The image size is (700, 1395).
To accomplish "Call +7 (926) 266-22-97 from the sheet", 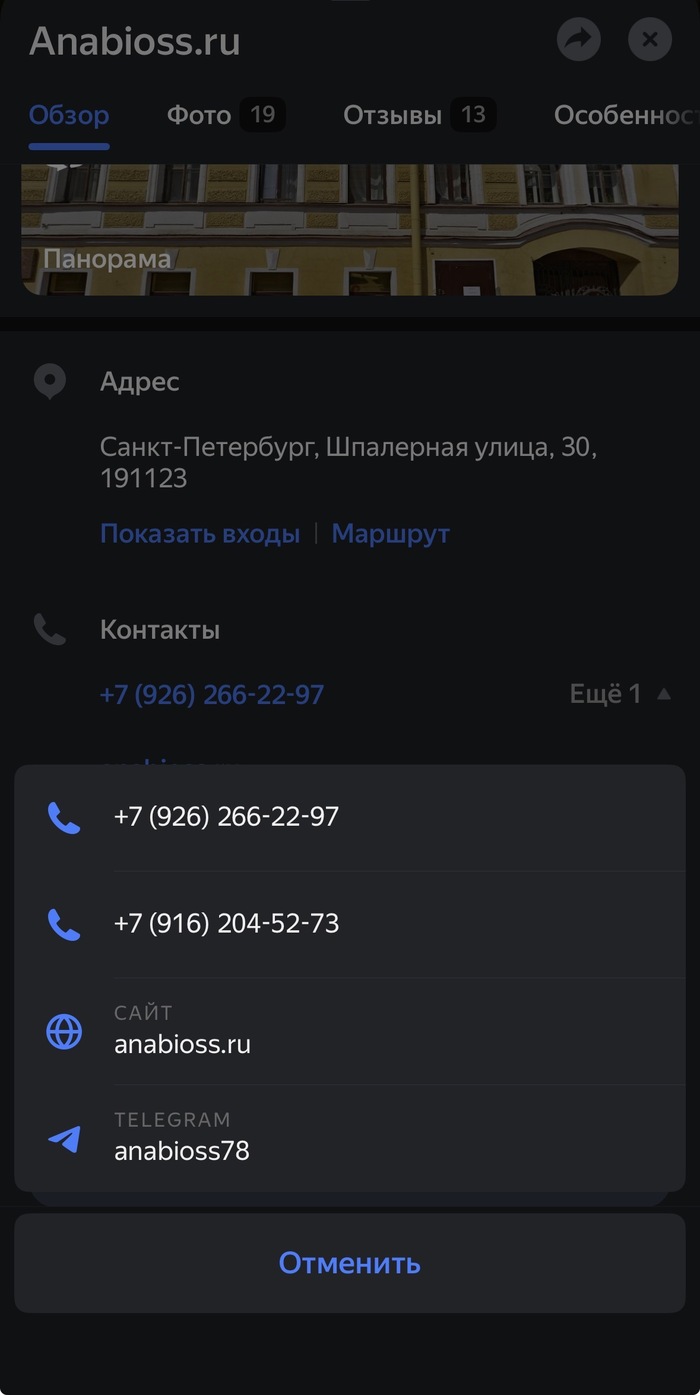I will [x=350, y=817].
